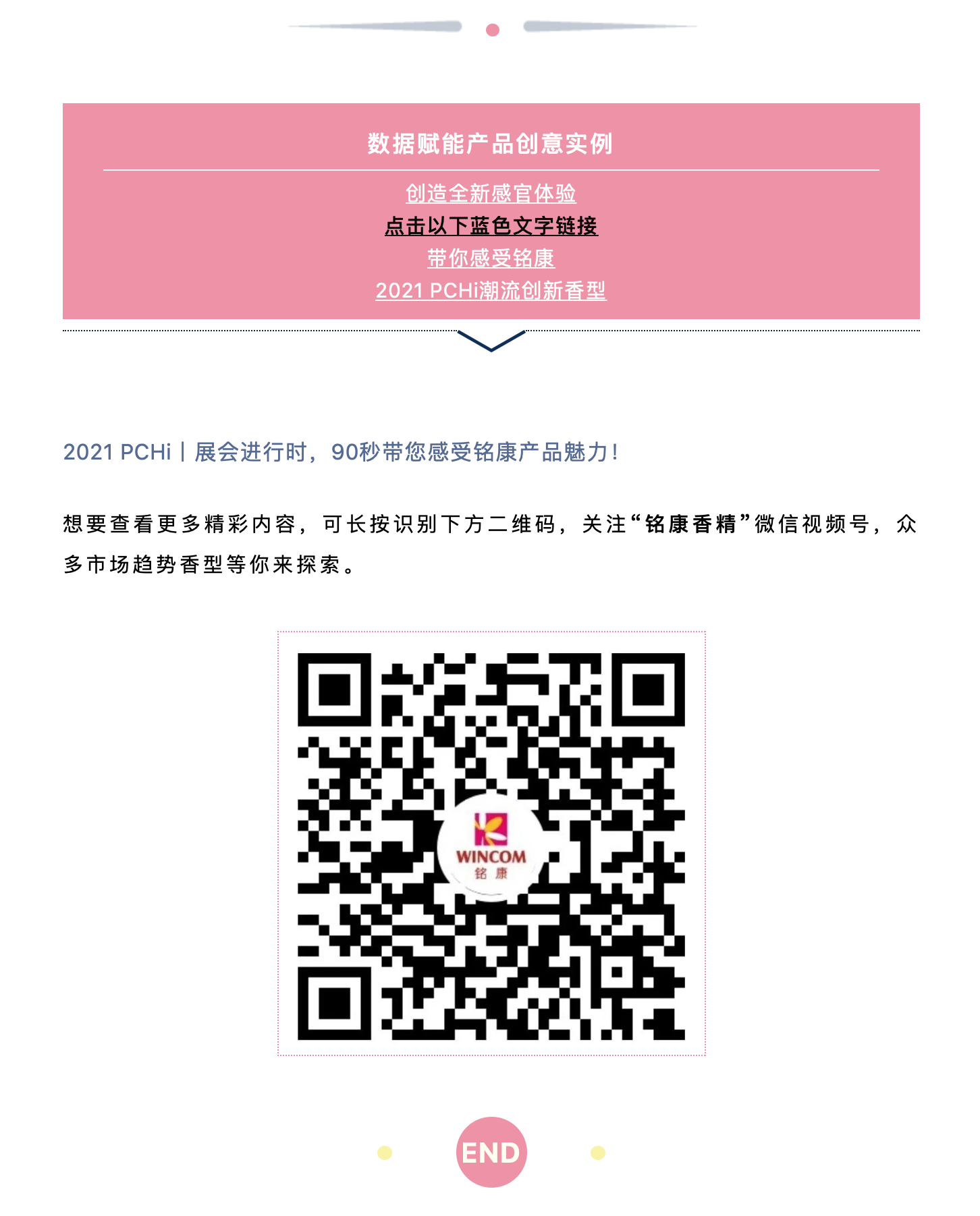Open the underlined 2021 PCHi潮流创新香型 link
The image size is (980, 1216).
(x=491, y=291)
